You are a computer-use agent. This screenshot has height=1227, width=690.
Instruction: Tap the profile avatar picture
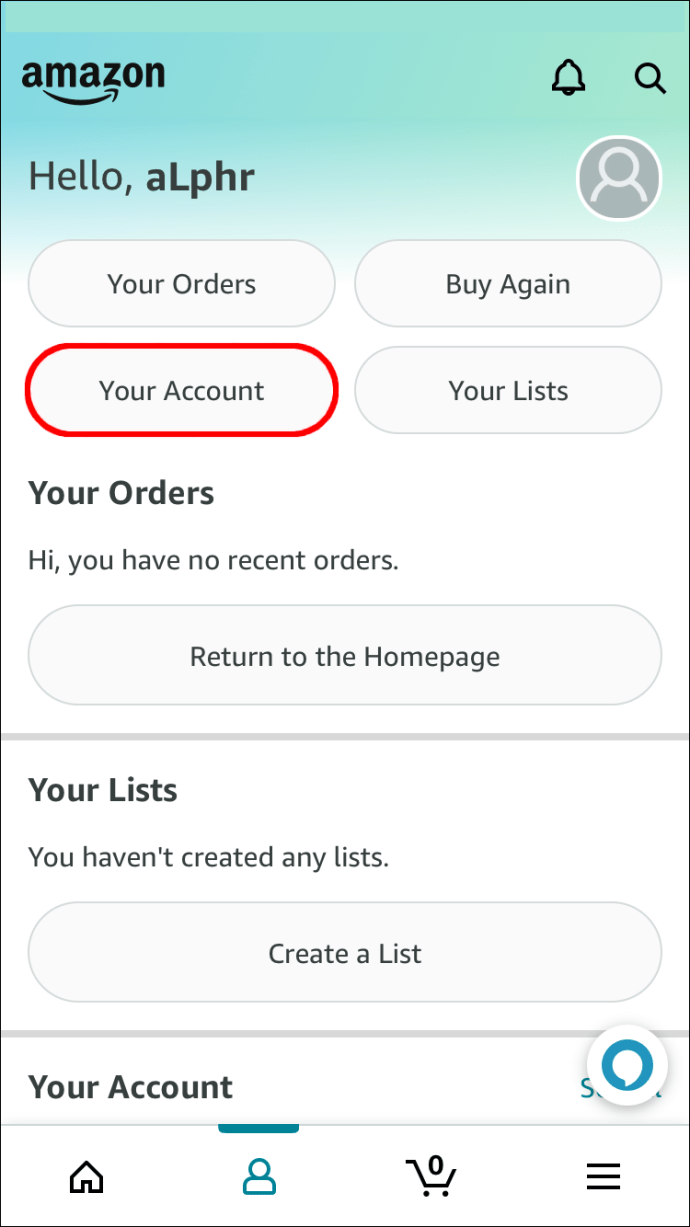[x=619, y=178]
